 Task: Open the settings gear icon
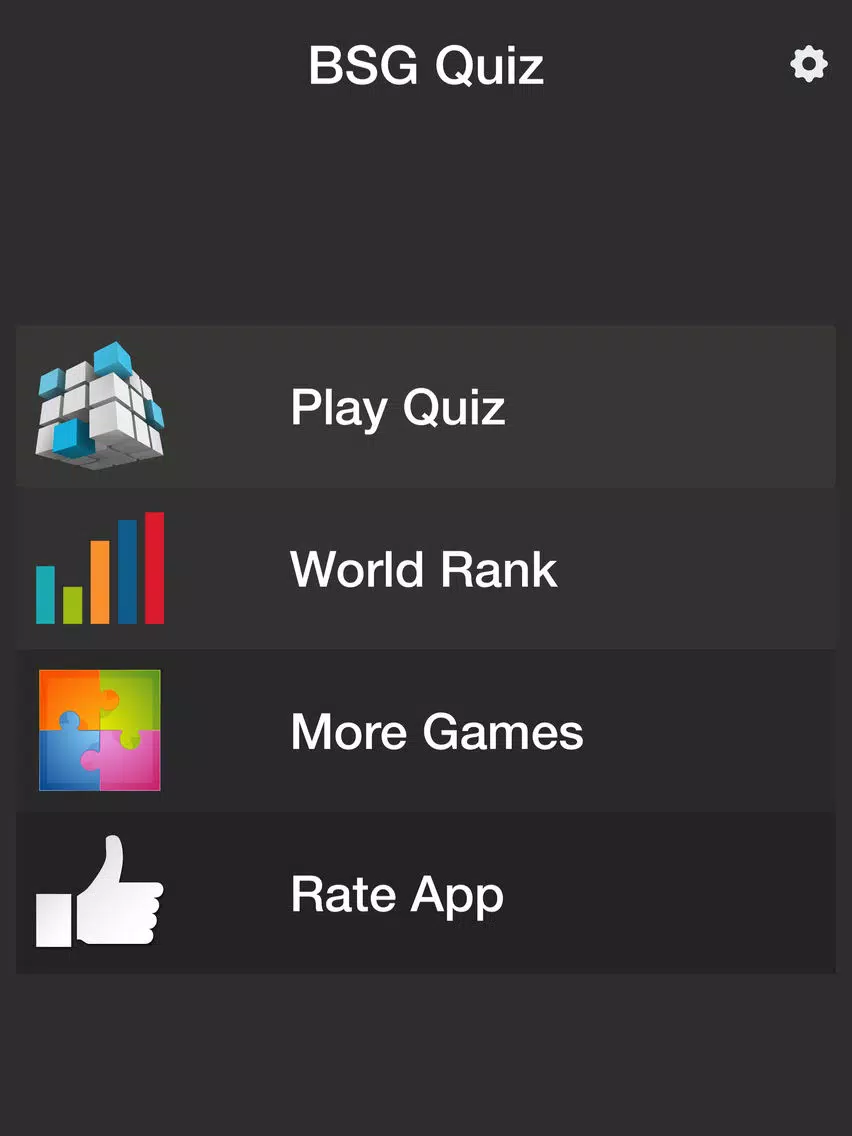coord(808,64)
